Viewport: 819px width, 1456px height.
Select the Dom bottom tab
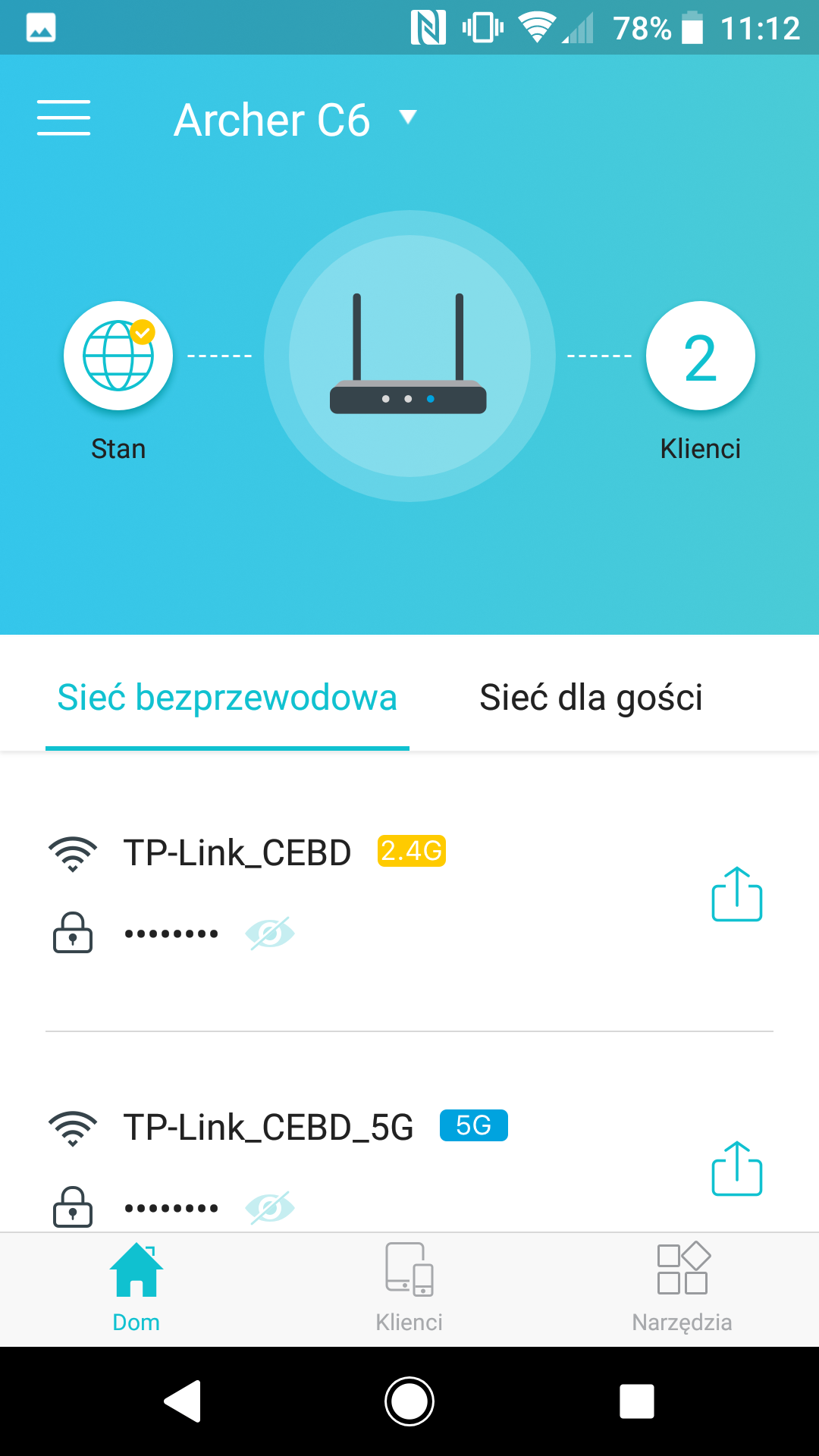pos(136,1288)
